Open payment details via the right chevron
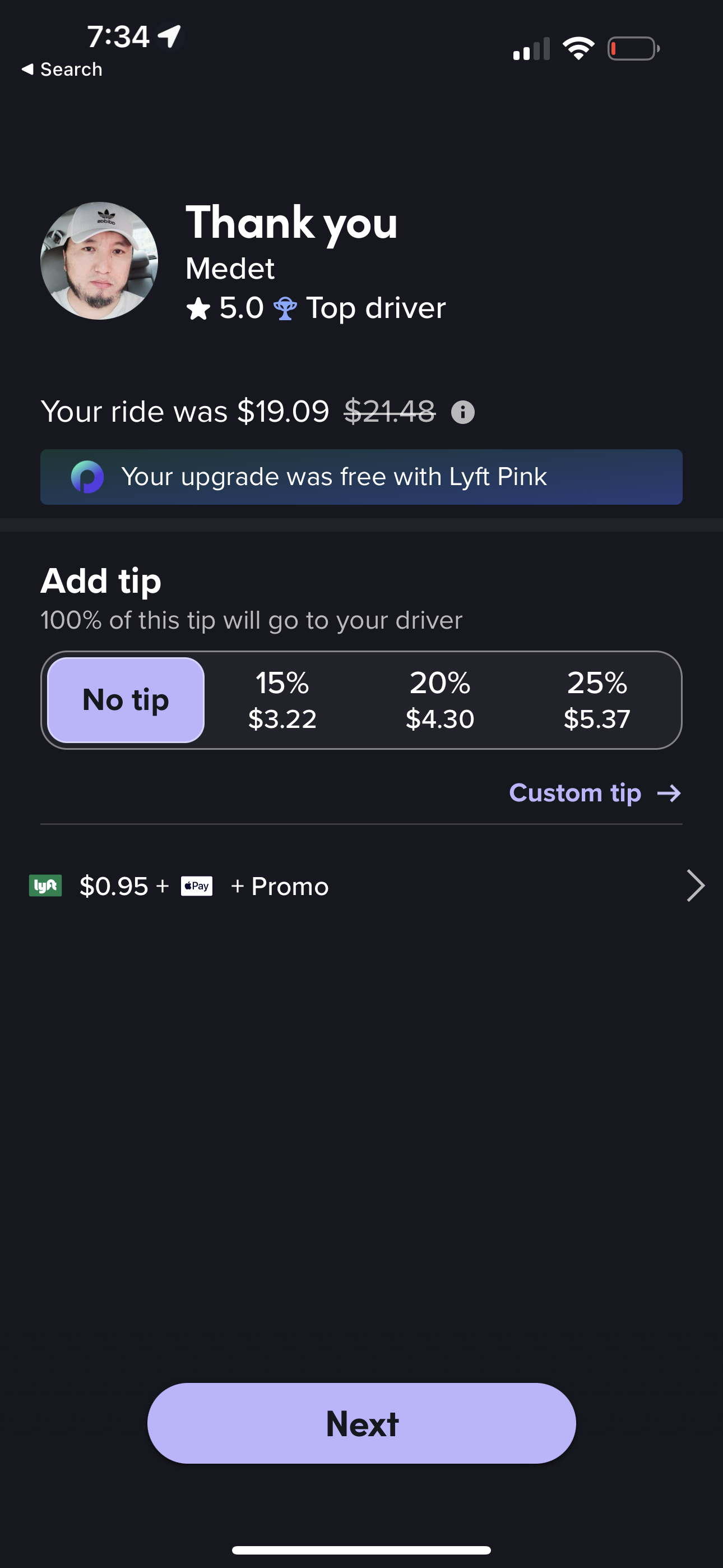Viewport: 723px width, 1568px height. pyautogui.click(x=694, y=886)
